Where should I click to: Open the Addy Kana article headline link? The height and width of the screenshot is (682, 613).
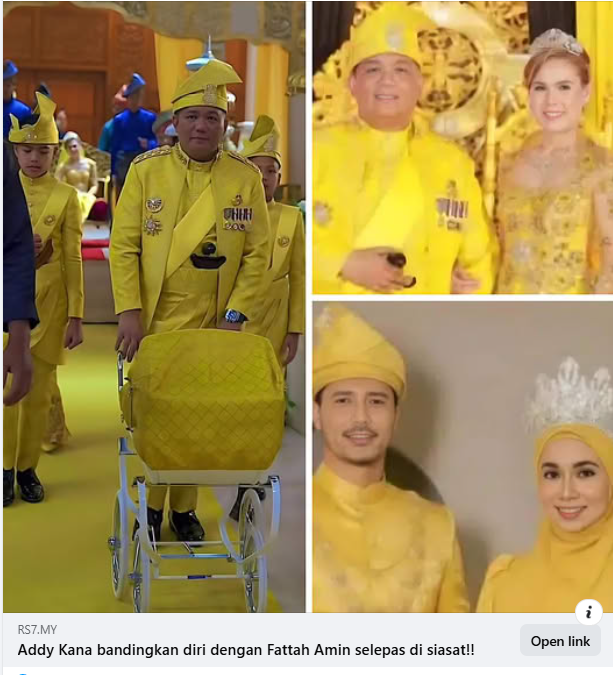246,650
